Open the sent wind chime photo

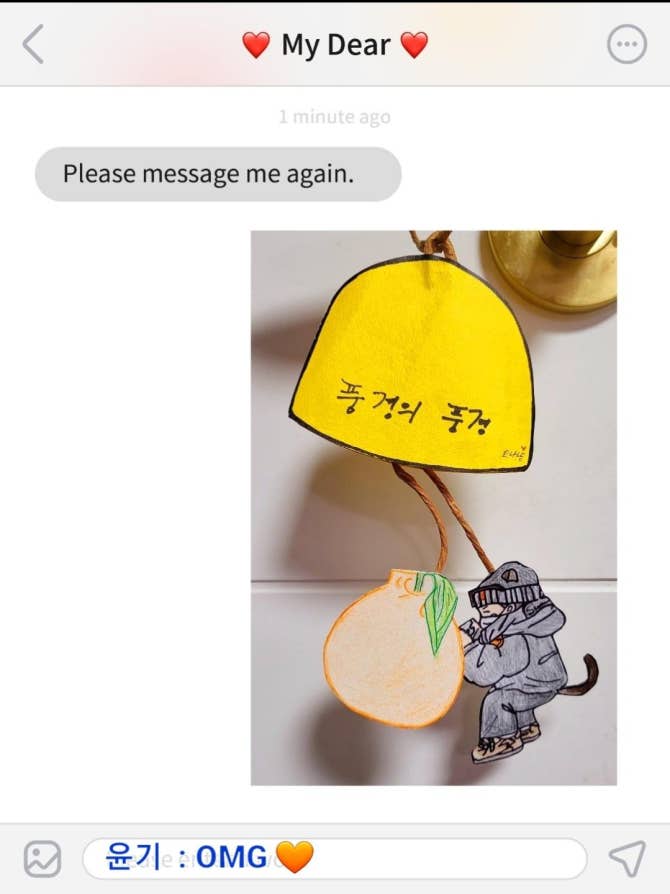[433, 508]
